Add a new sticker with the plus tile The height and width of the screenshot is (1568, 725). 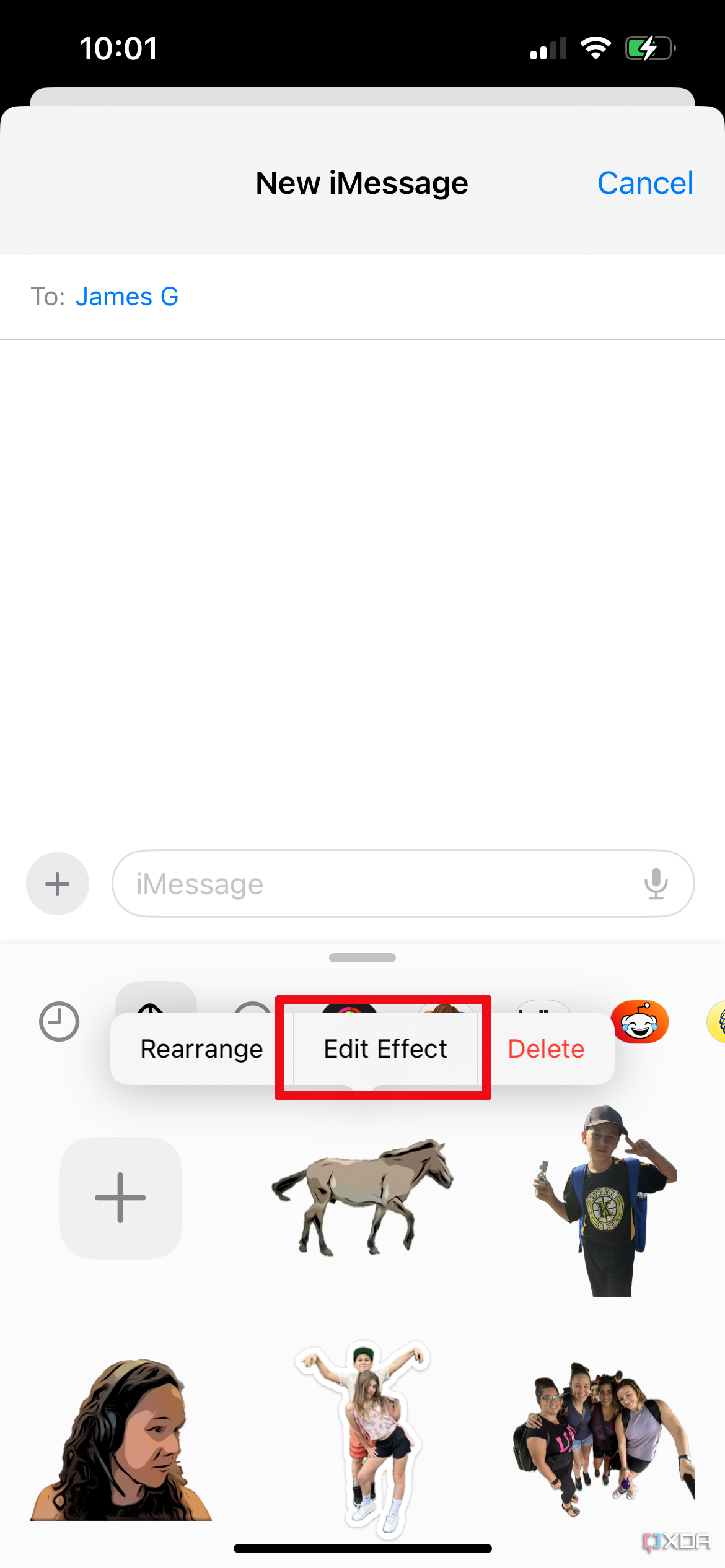click(x=120, y=1198)
